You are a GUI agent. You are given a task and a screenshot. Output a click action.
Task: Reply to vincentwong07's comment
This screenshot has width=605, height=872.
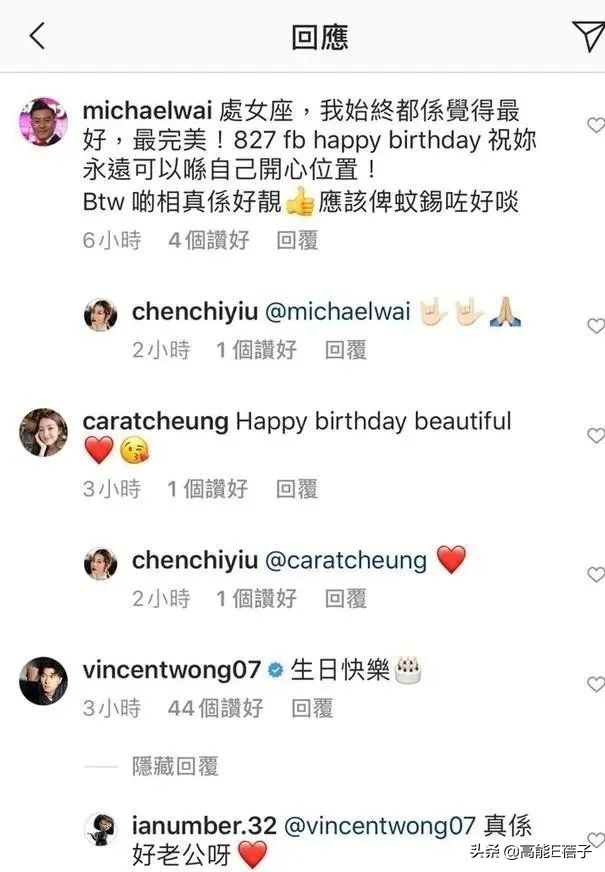(311, 708)
